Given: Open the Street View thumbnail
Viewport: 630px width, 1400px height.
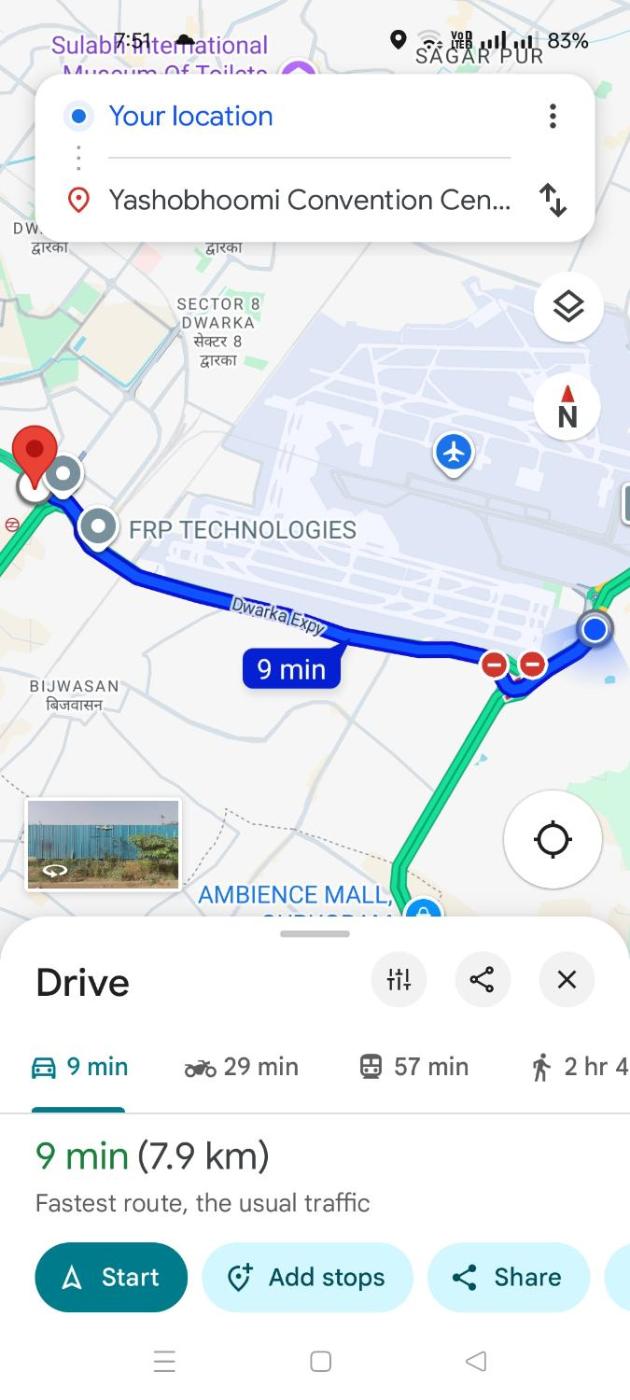Looking at the screenshot, I should pyautogui.click(x=103, y=844).
